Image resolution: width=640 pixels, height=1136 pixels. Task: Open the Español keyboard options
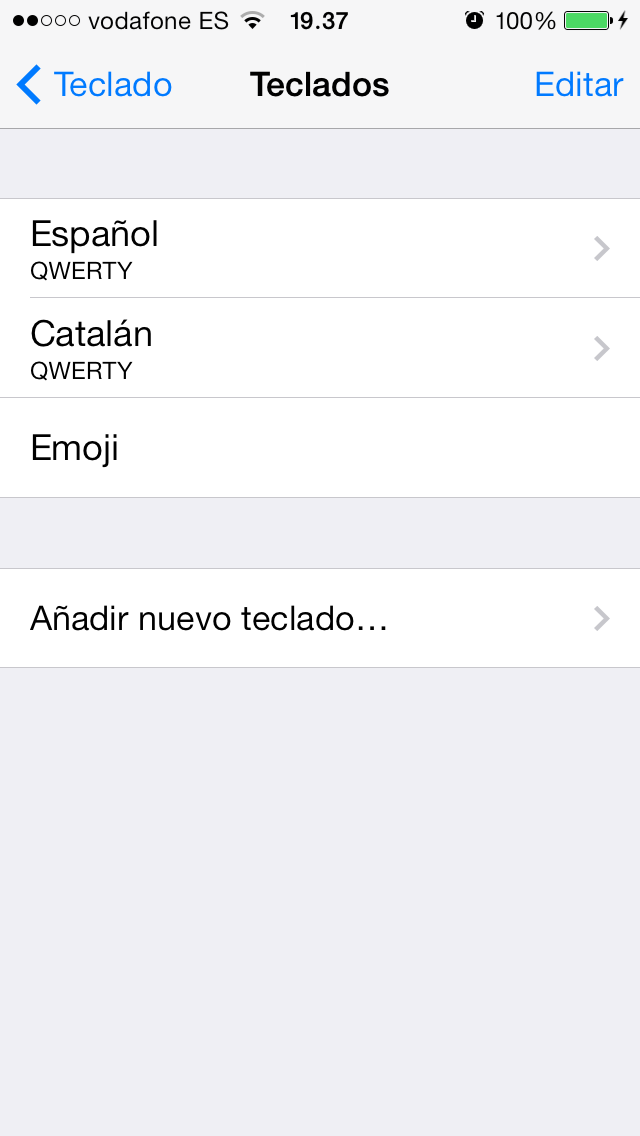(320, 248)
